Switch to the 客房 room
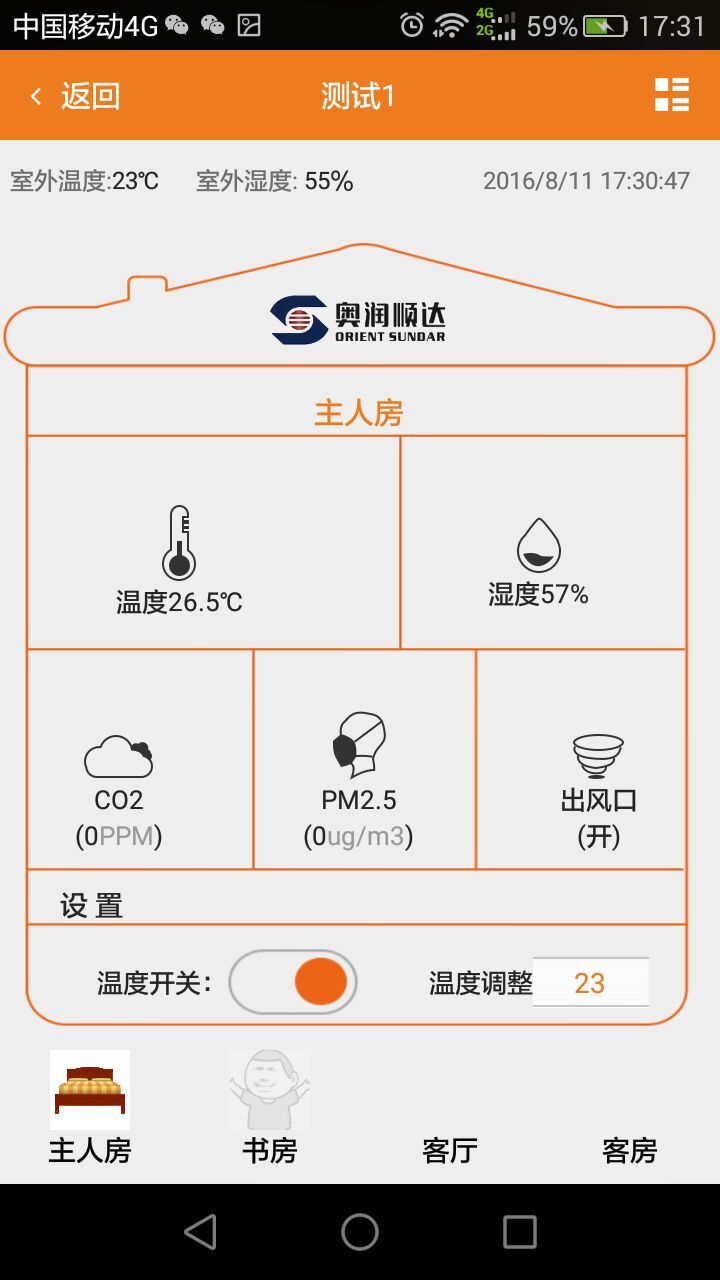 (x=630, y=1150)
